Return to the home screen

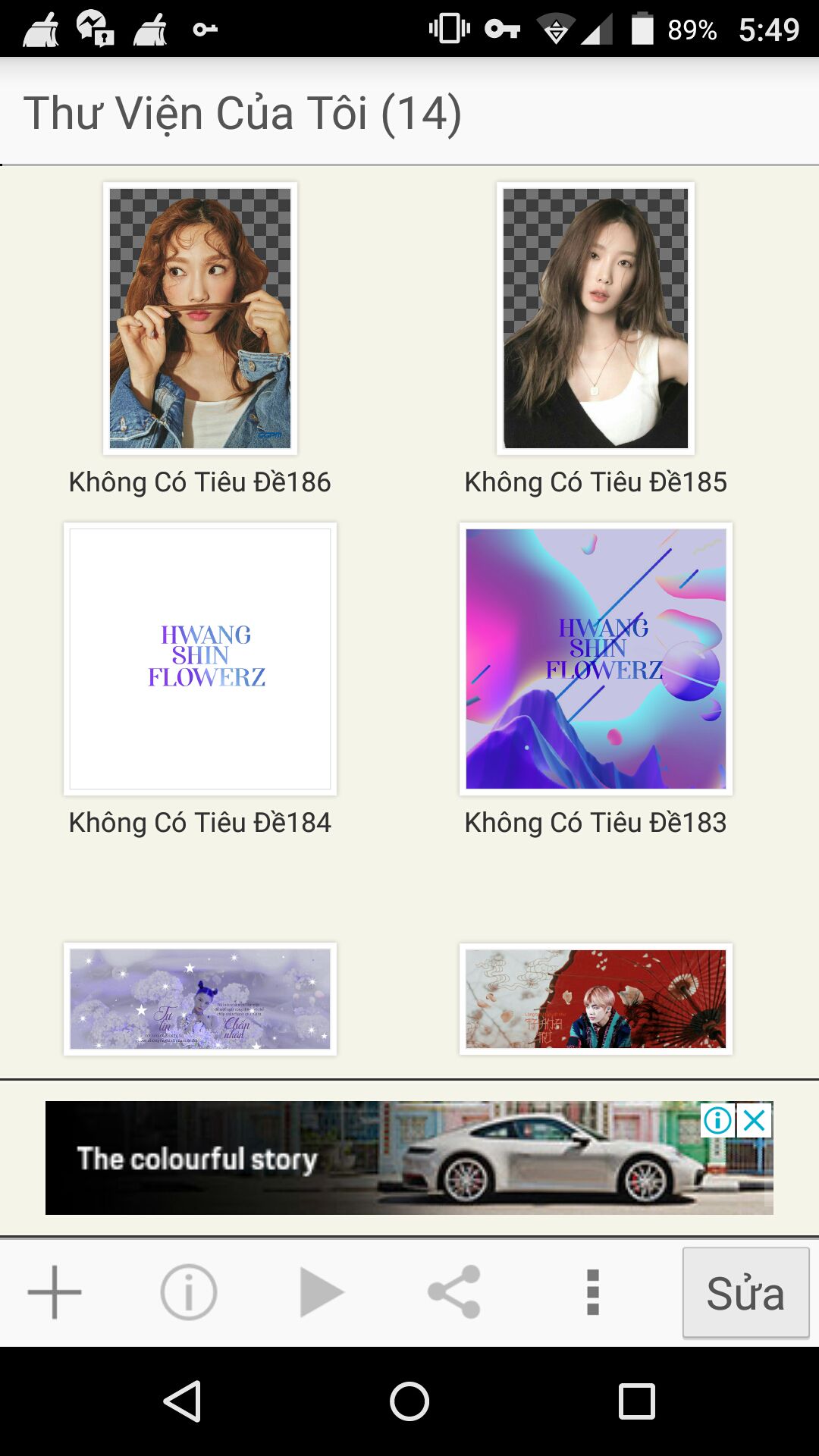tap(409, 1401)
